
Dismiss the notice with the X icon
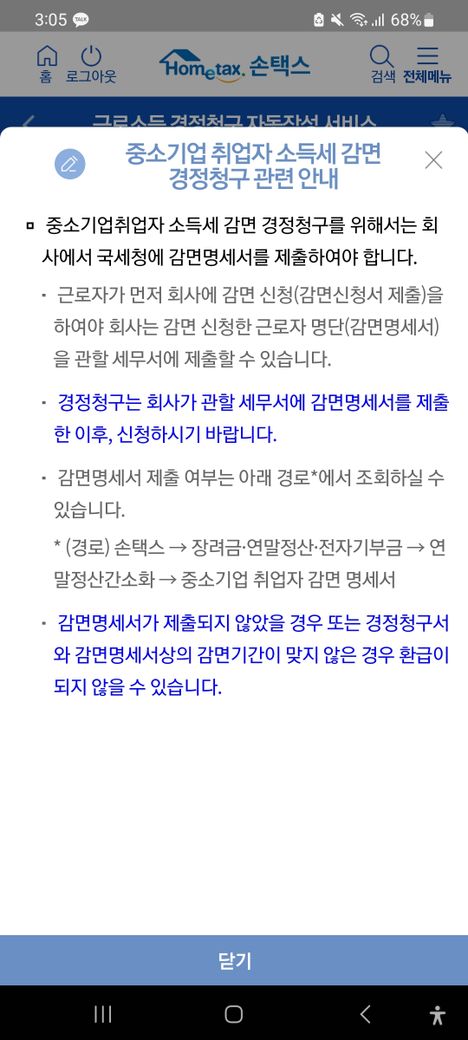click(434, 160)
